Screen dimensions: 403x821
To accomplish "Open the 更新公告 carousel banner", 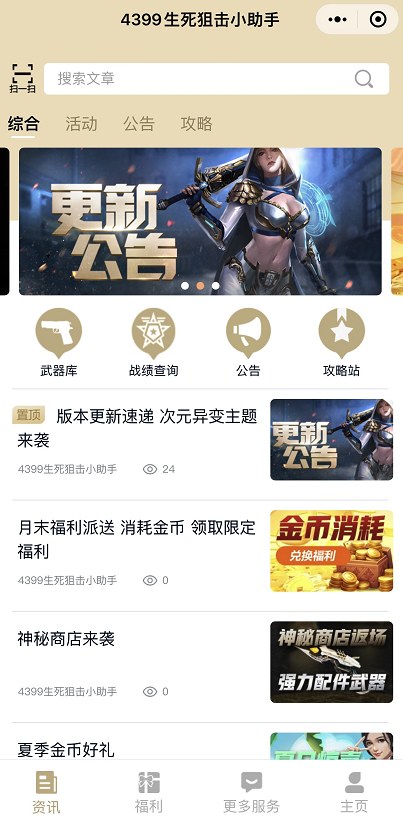I will pos(200,221).
